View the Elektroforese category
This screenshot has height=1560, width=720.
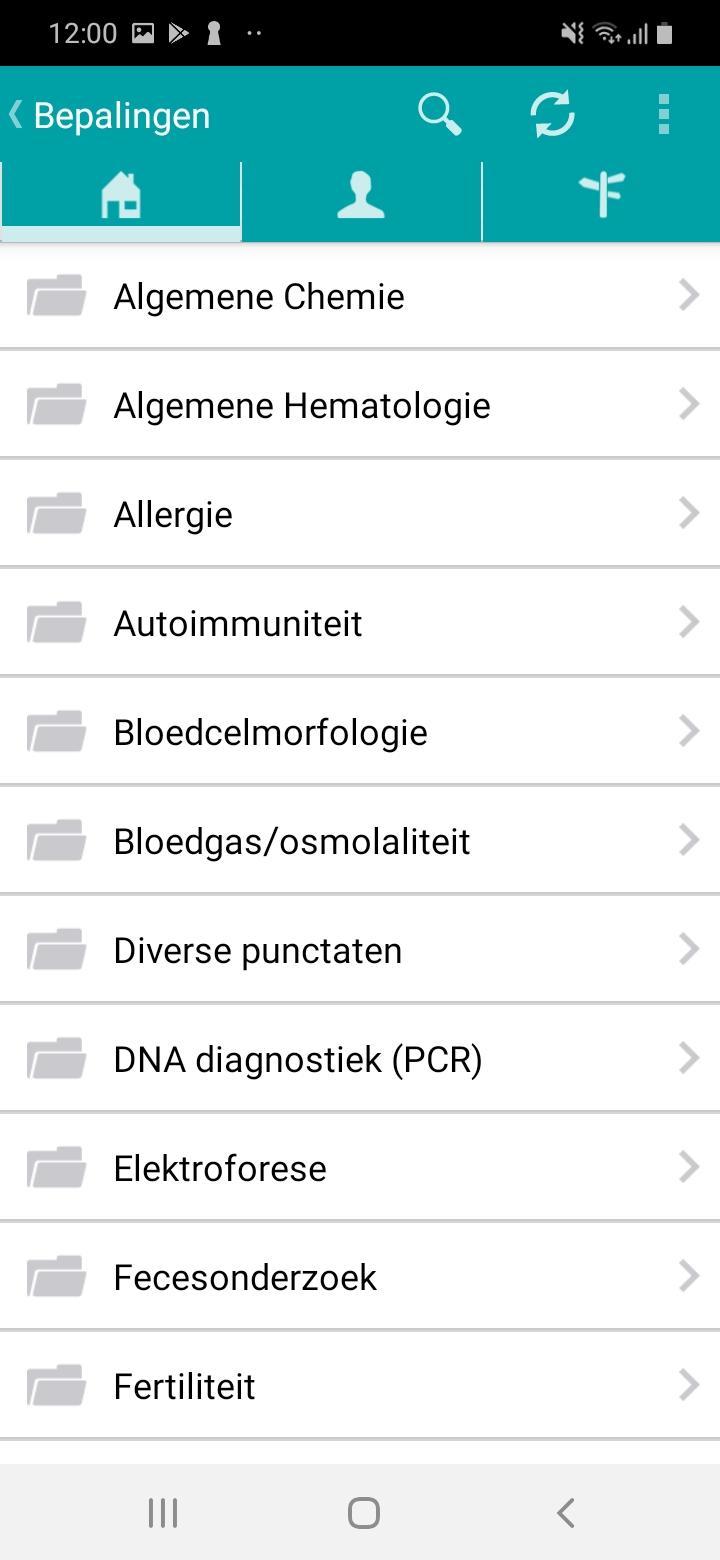click(360, 1168)
